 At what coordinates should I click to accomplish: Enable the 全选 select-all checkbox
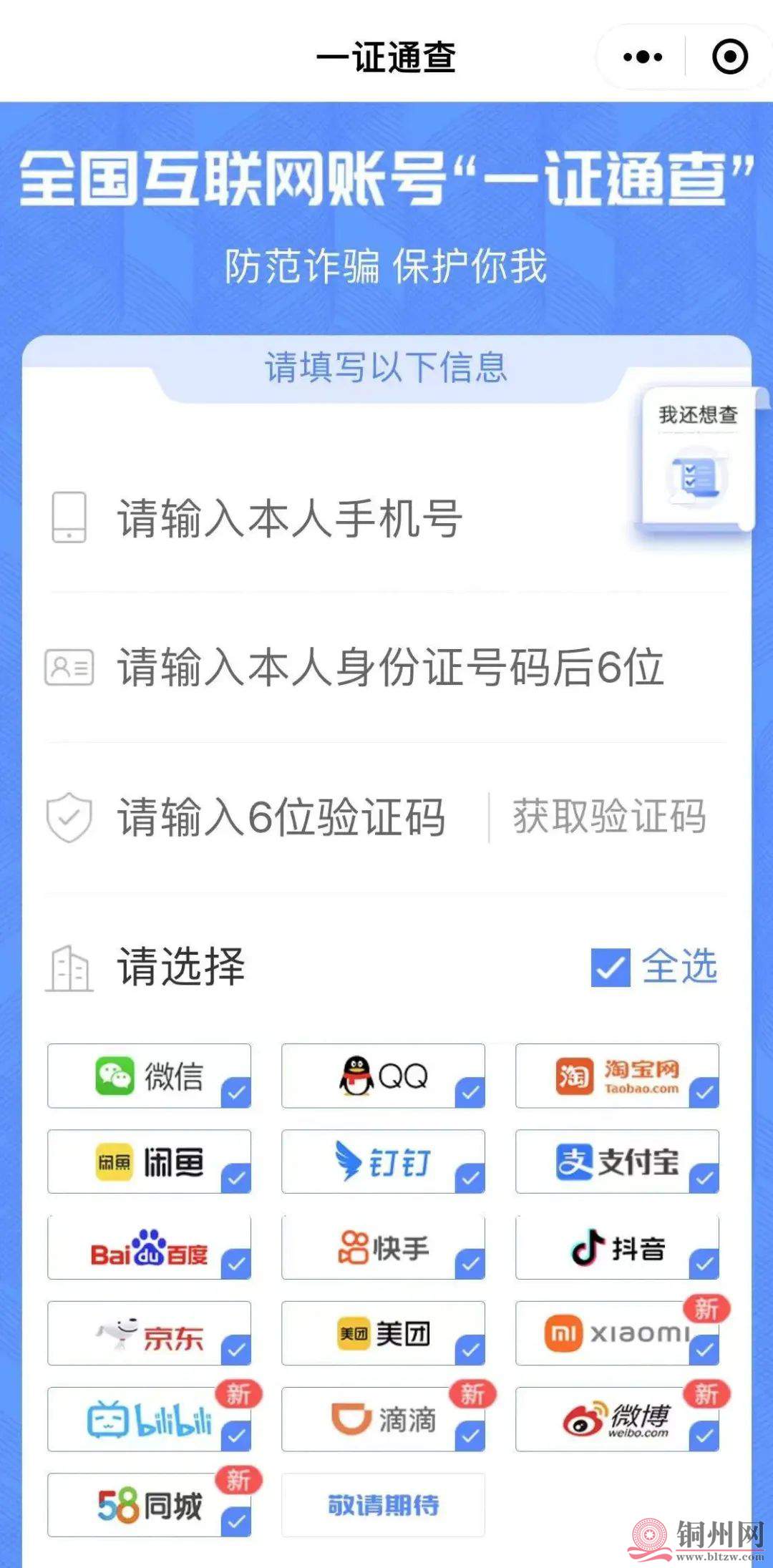(x=609, y=968)
